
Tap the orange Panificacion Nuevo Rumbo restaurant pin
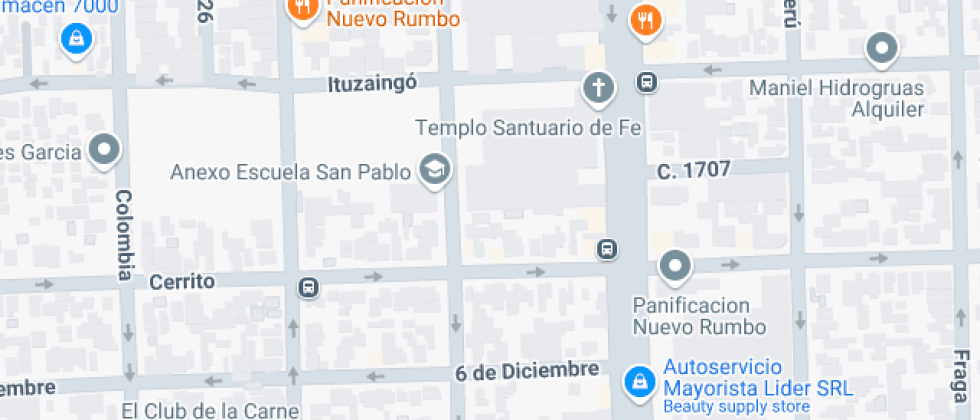pyautogui.click(x=300, y=11)
